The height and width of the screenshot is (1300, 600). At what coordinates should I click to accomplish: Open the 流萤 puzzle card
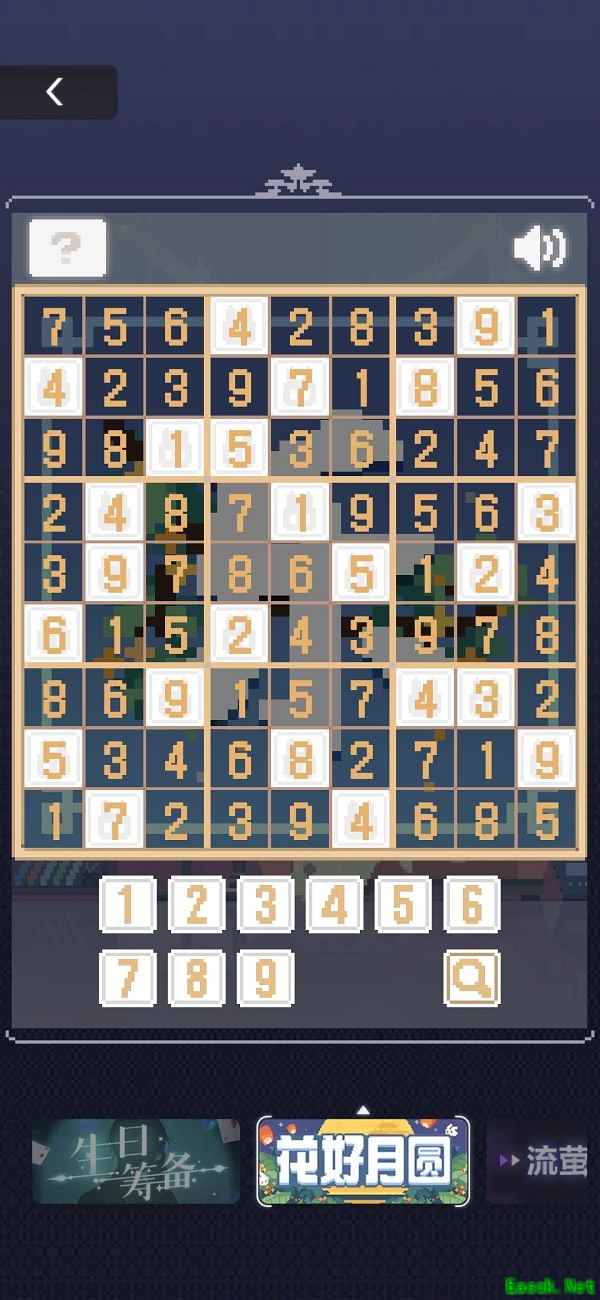point(545,1161)
